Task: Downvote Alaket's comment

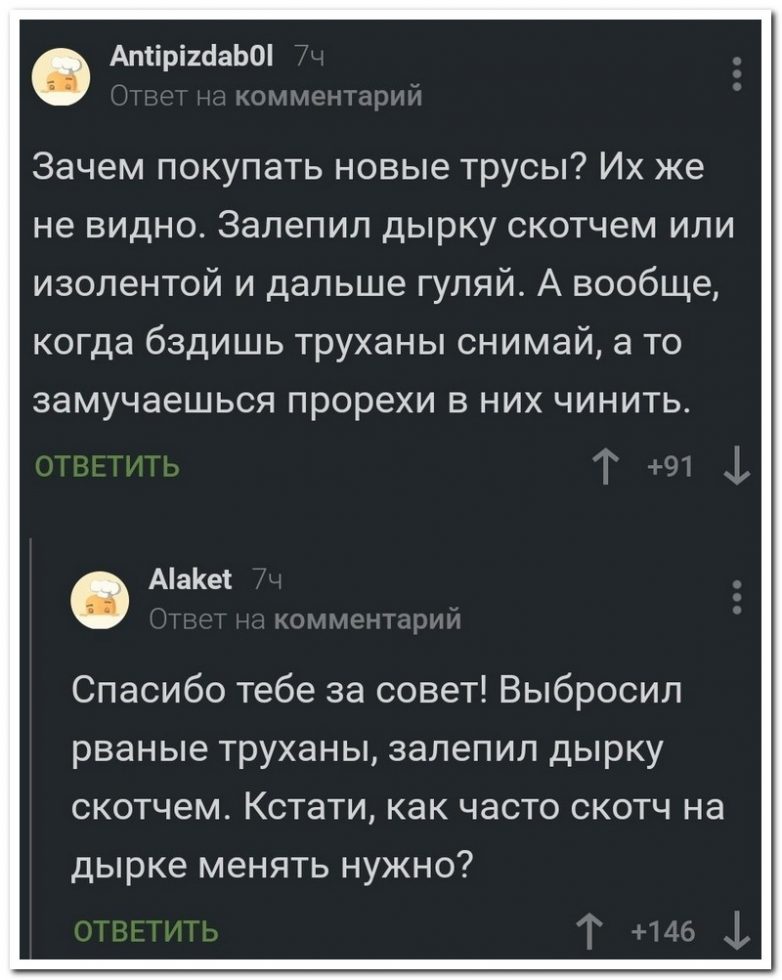Action: (738, 933)
